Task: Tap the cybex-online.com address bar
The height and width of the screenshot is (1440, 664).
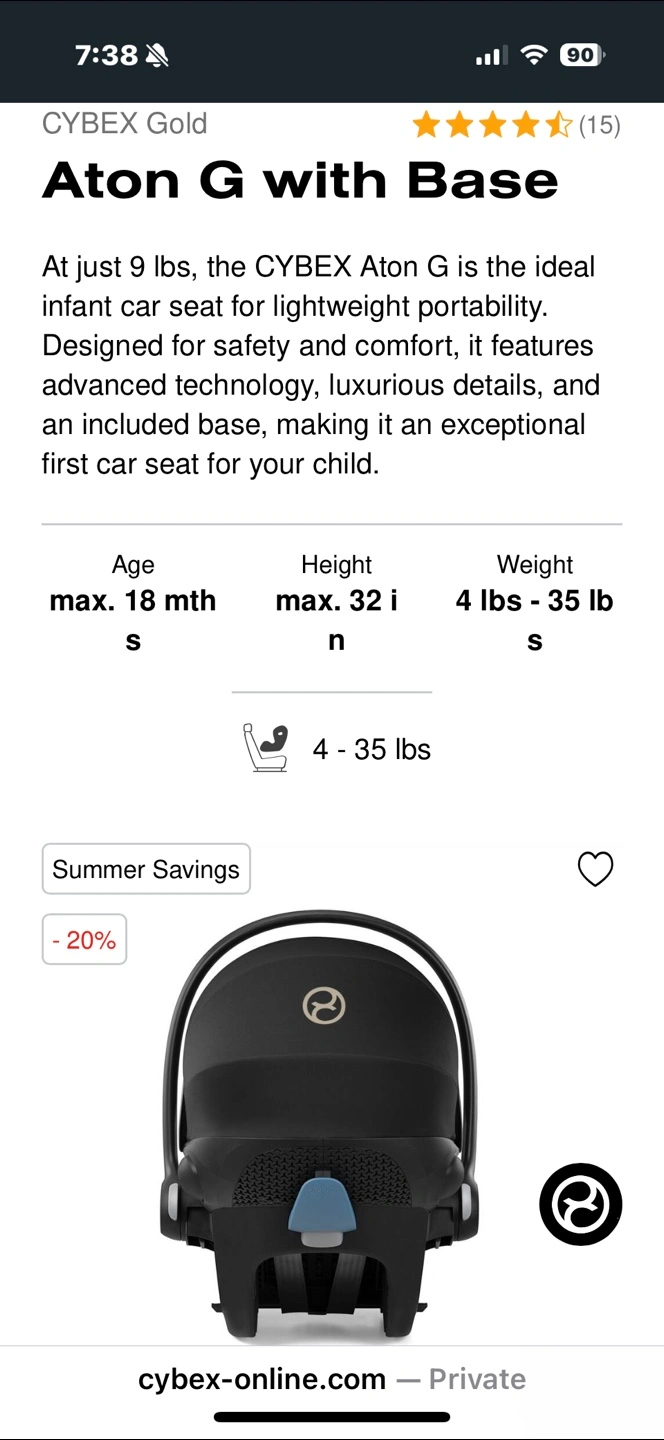Action: pyautogui.click(x=332, y=1379)
